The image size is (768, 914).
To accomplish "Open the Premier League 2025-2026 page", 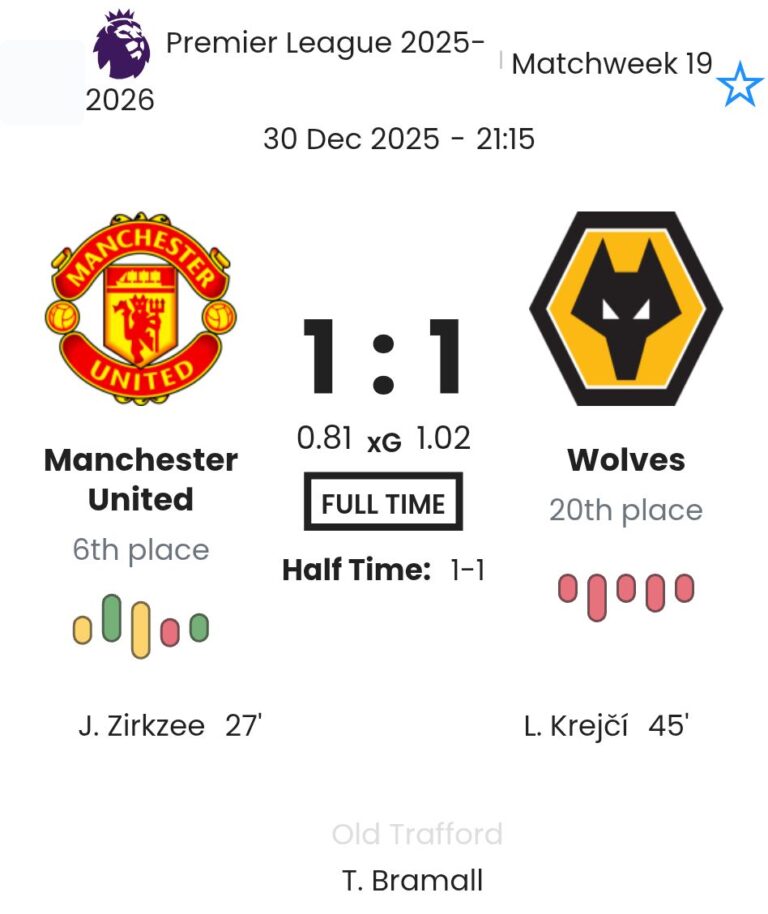I will point(325,43).
